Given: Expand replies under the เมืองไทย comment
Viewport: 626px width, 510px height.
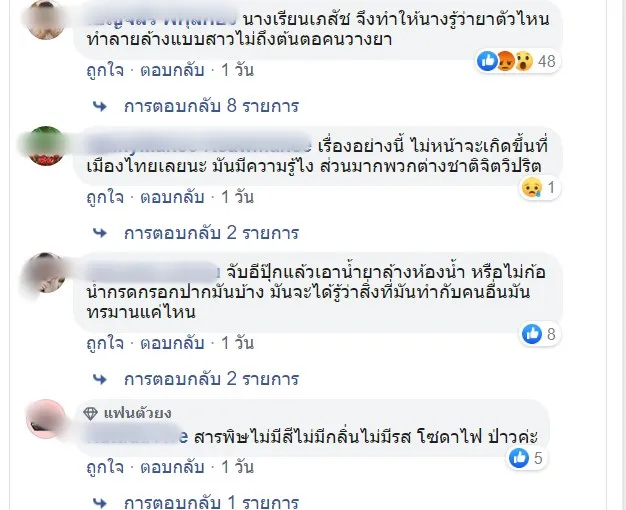Looking at the screenshot, I should click(x=210, y=233).
